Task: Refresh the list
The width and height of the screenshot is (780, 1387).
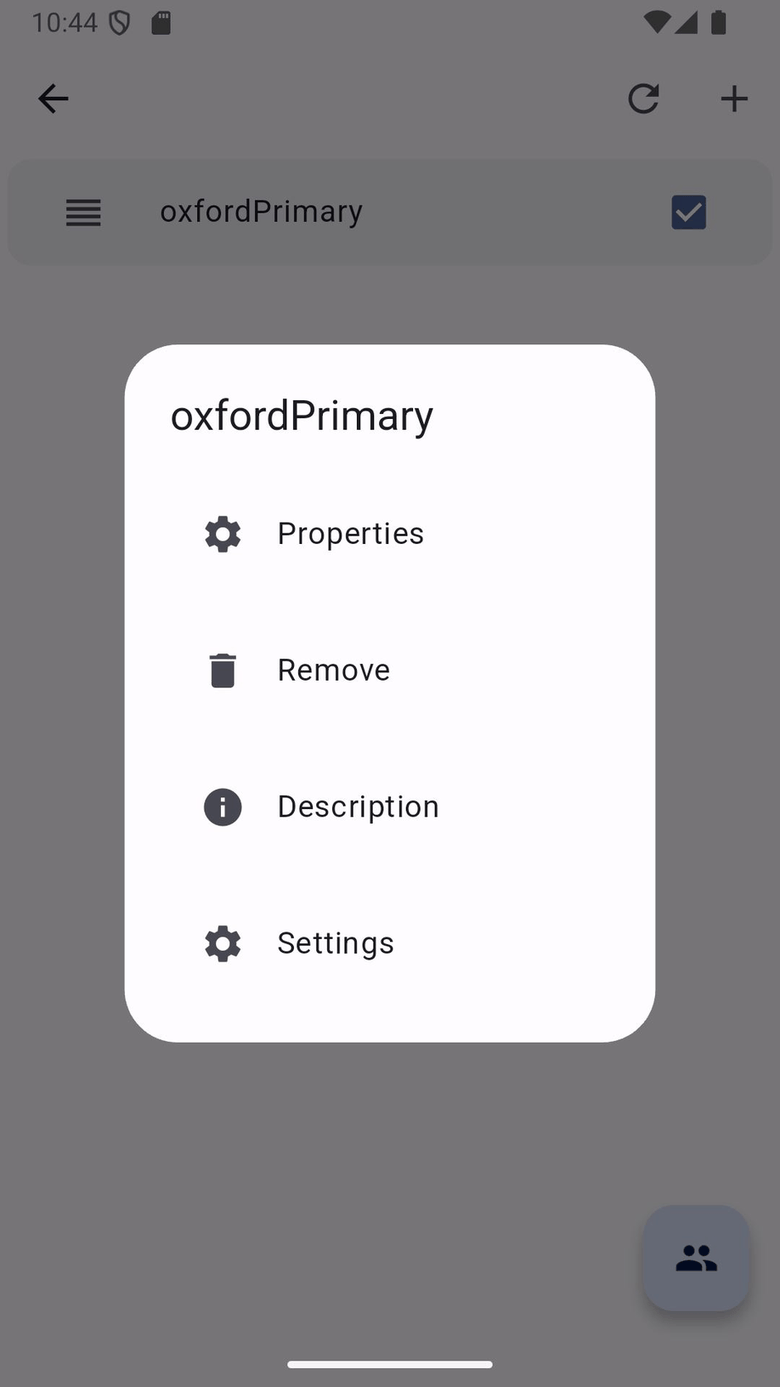Action: [x=643, y=98]
